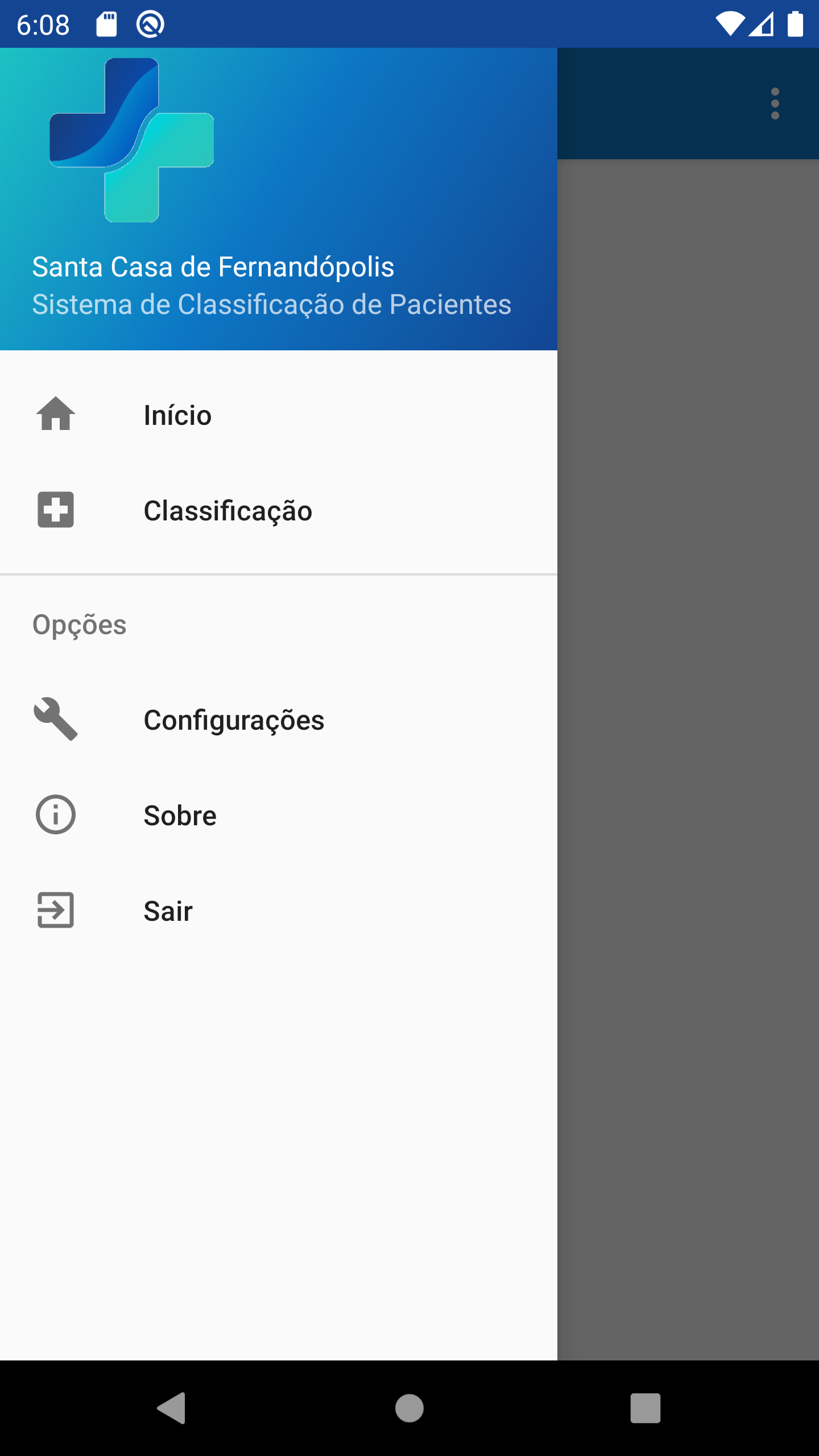Tap the system back button

click(172, 1408)
